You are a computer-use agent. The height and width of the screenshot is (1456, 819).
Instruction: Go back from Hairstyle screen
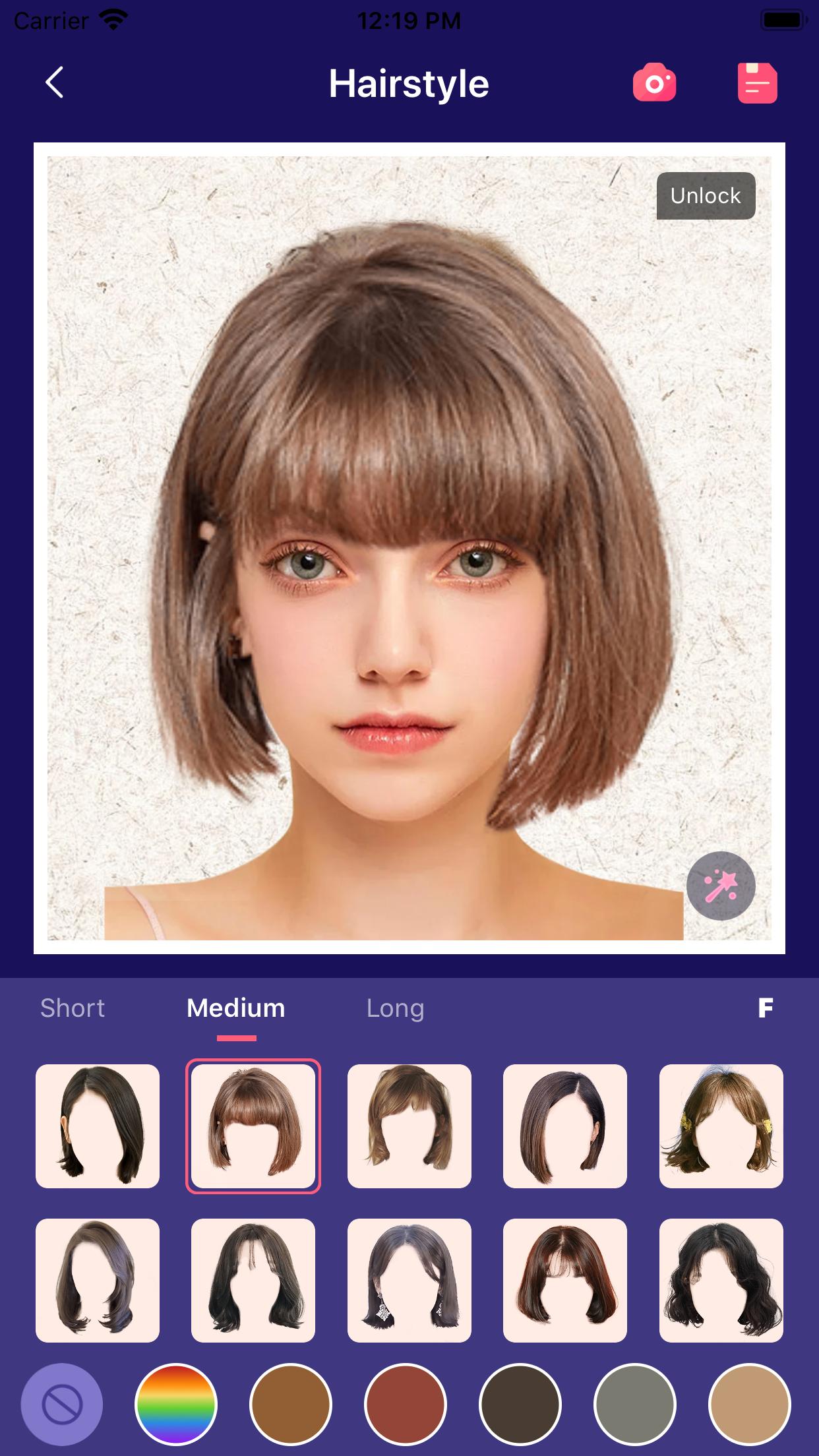(x=55, y=83)
